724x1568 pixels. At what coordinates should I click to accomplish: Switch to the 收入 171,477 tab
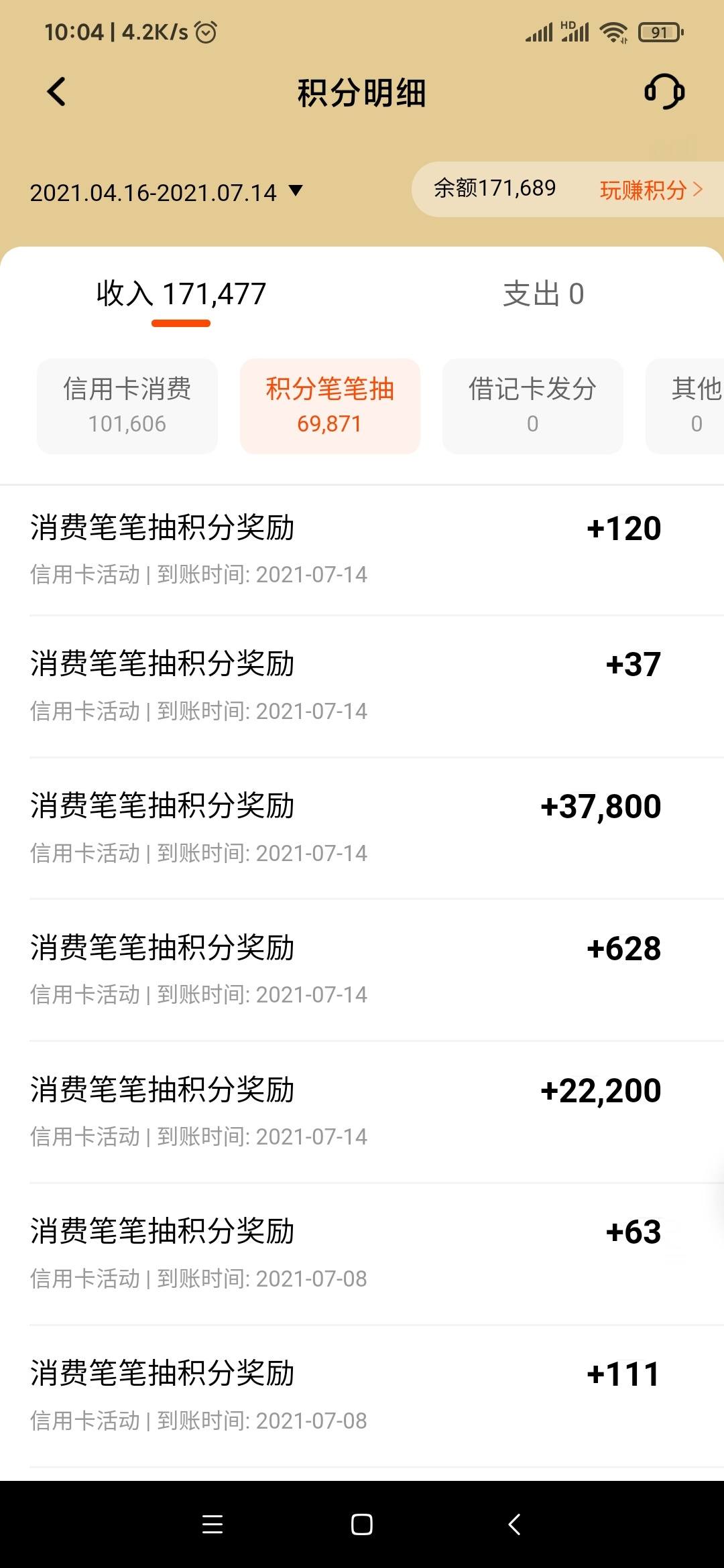[181, 294]
